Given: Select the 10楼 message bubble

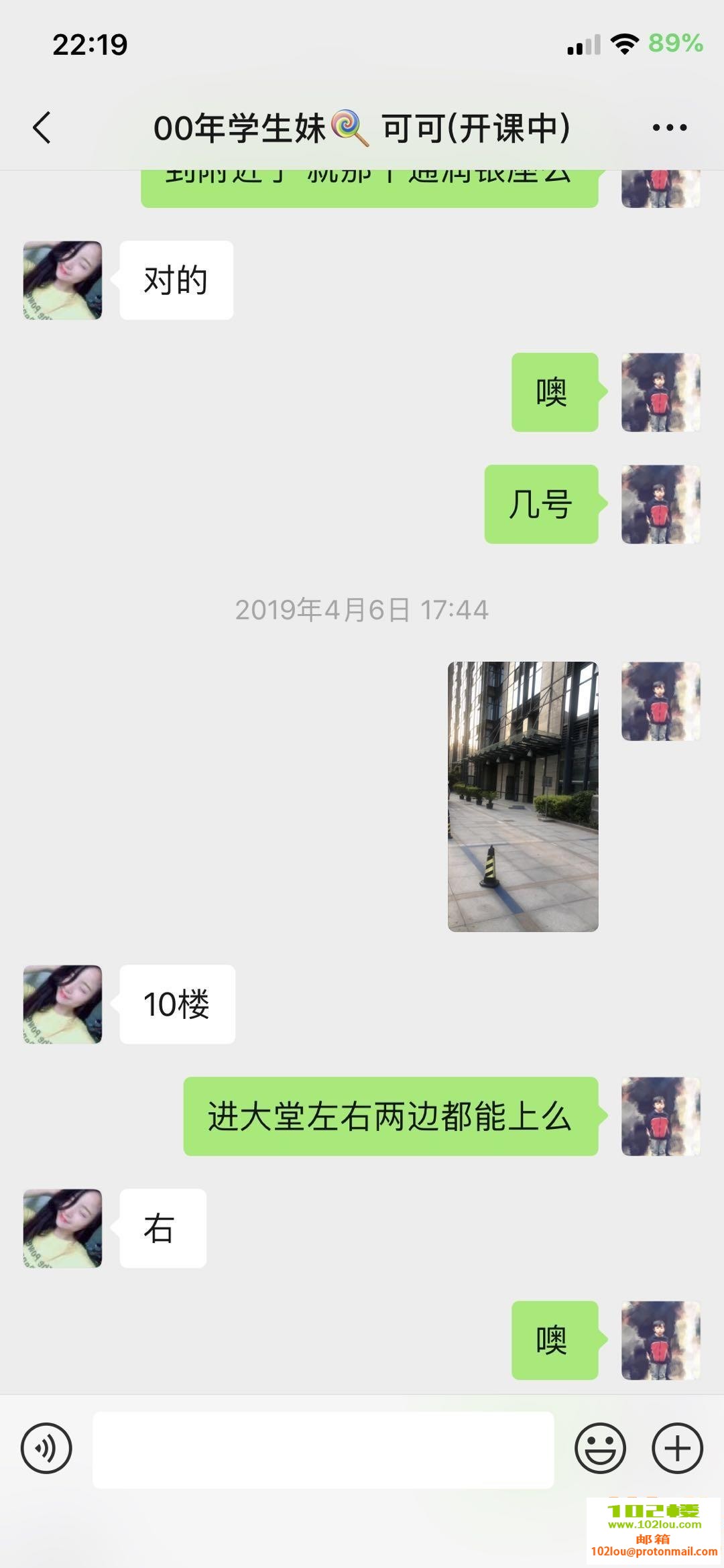Looking at the screenshot, I should (176, 1004).
